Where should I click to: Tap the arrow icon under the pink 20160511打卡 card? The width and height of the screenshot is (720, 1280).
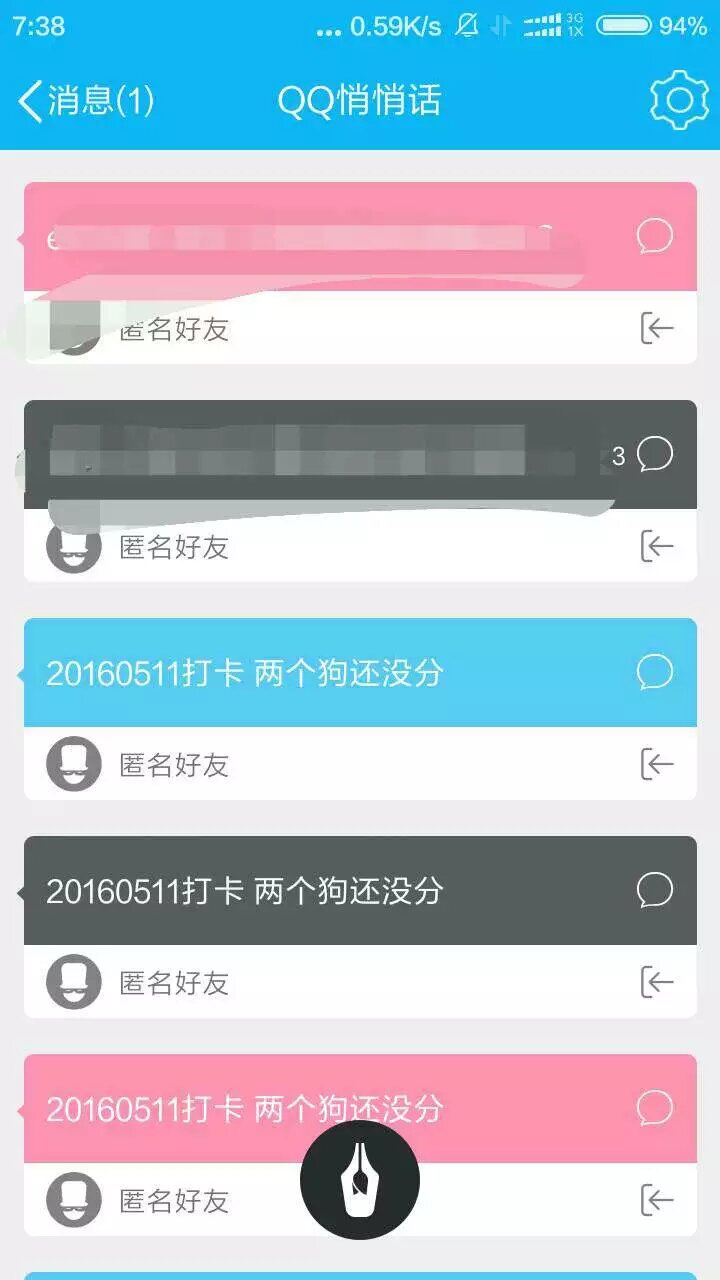tap(656, 1200)
